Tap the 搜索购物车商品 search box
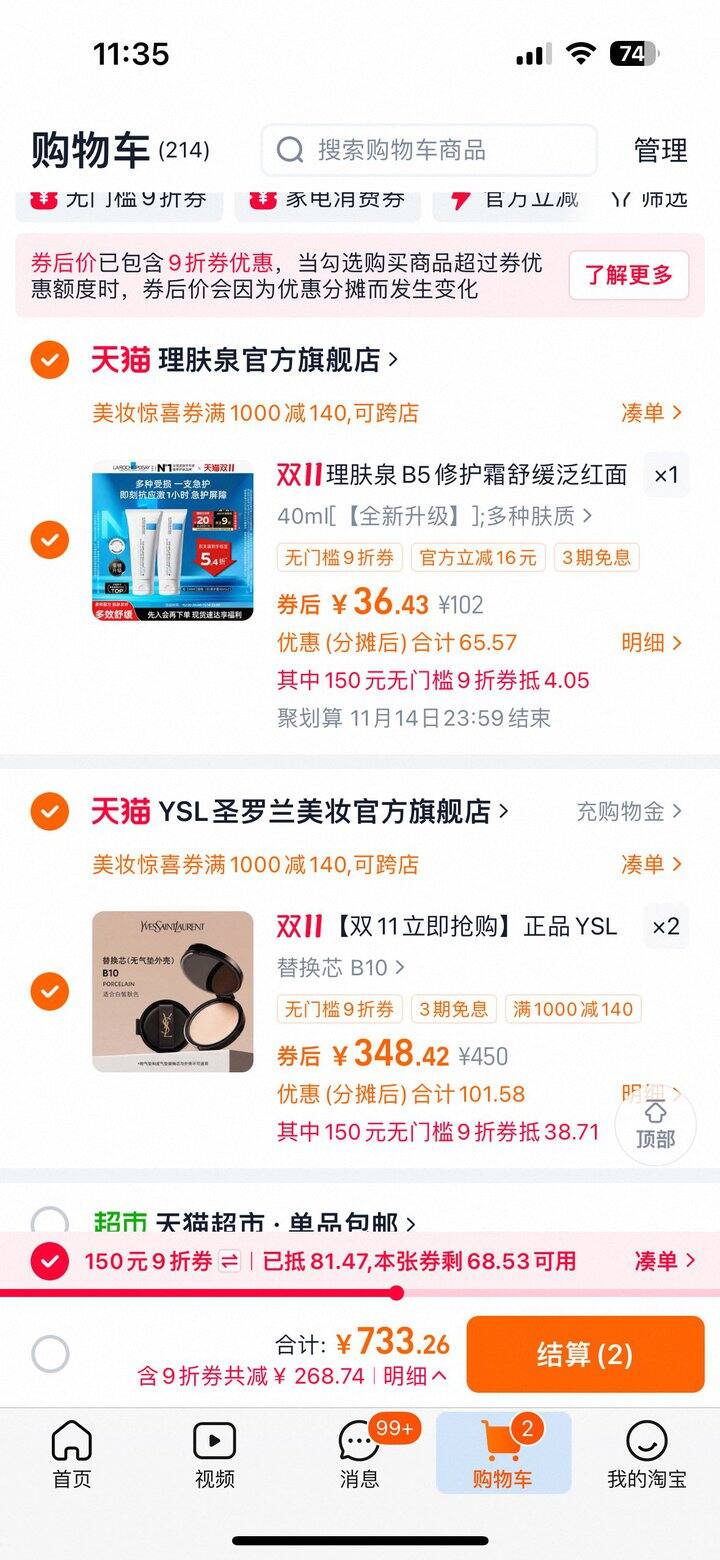 point(428,150)
